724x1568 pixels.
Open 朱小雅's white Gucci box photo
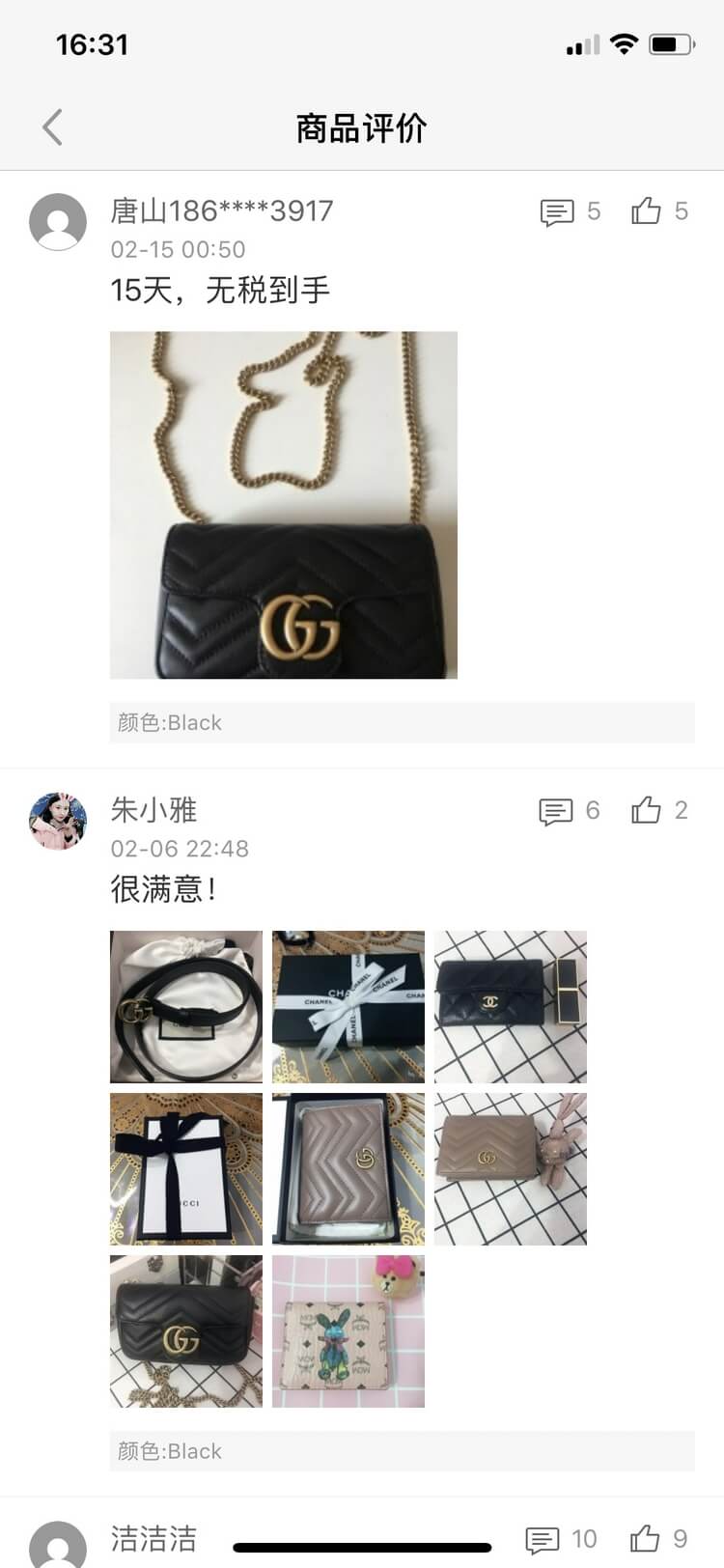click(x=186, y=1169)
